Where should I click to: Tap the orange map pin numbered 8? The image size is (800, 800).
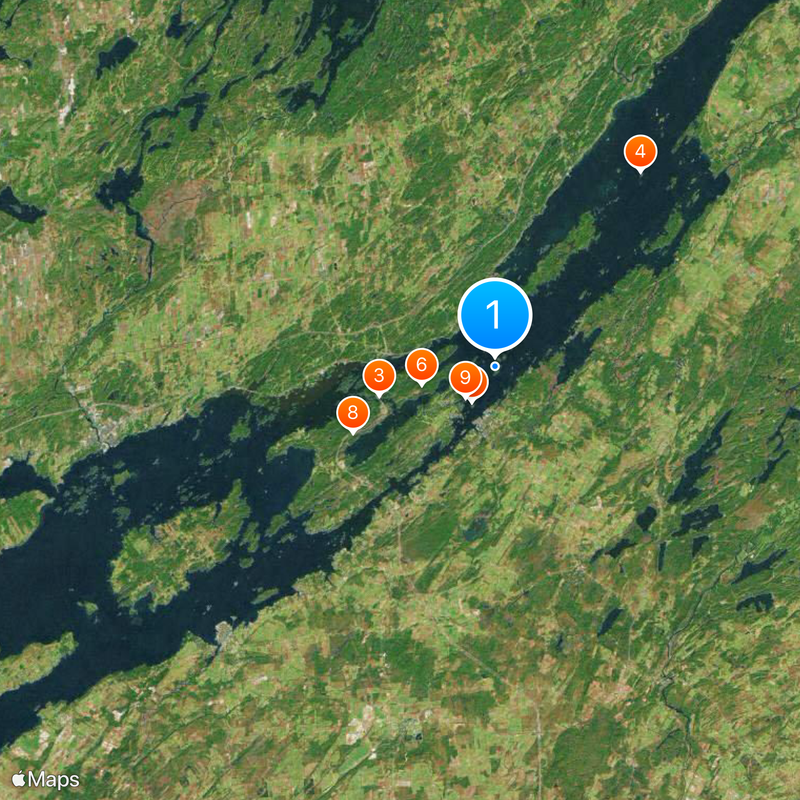[352, 412]
